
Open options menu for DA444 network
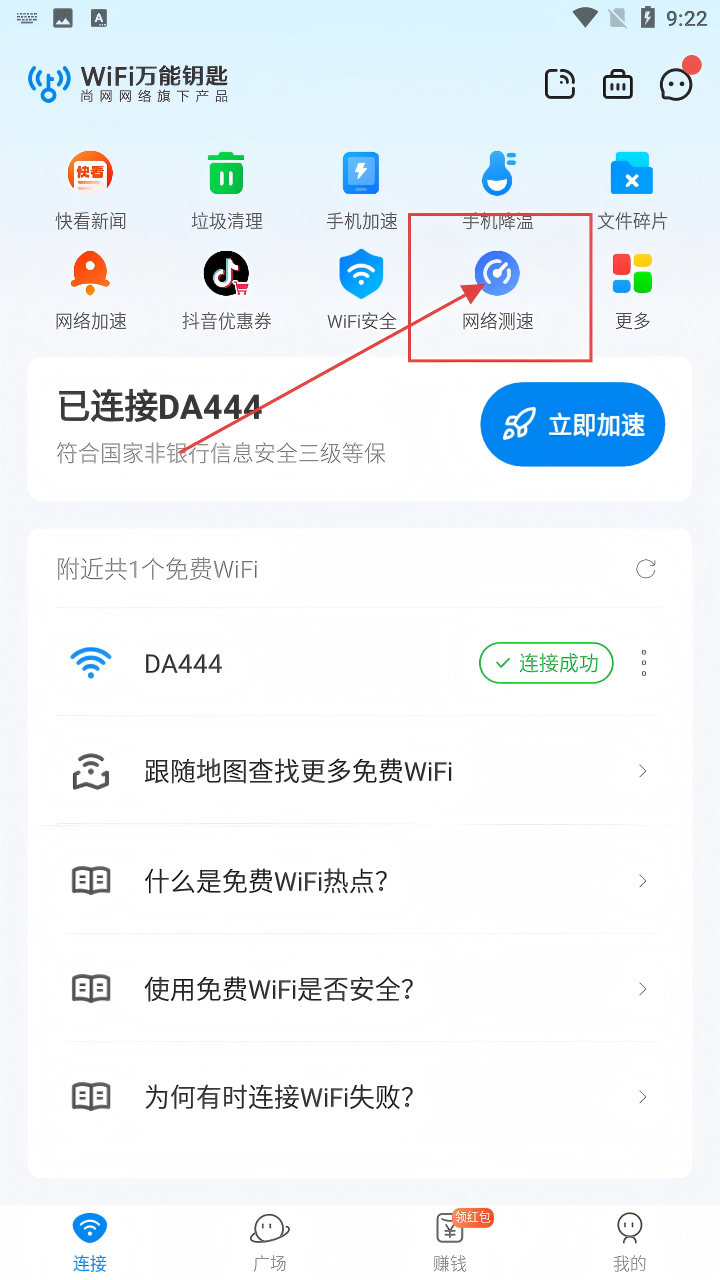point(644,663)
